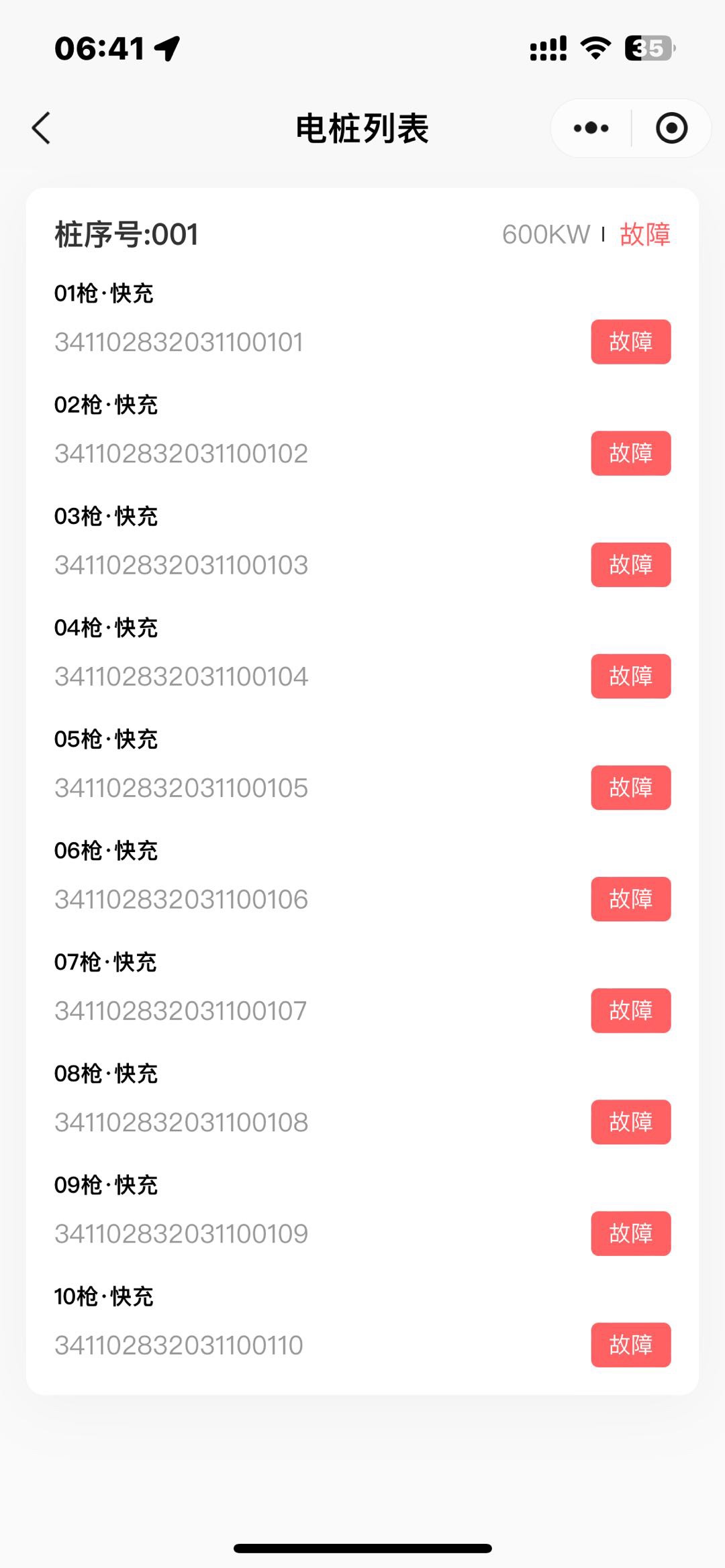The image size is (725, 1568).
Task: Tap 故障 button for 06枪 charger
Action: tap(631, 899)
